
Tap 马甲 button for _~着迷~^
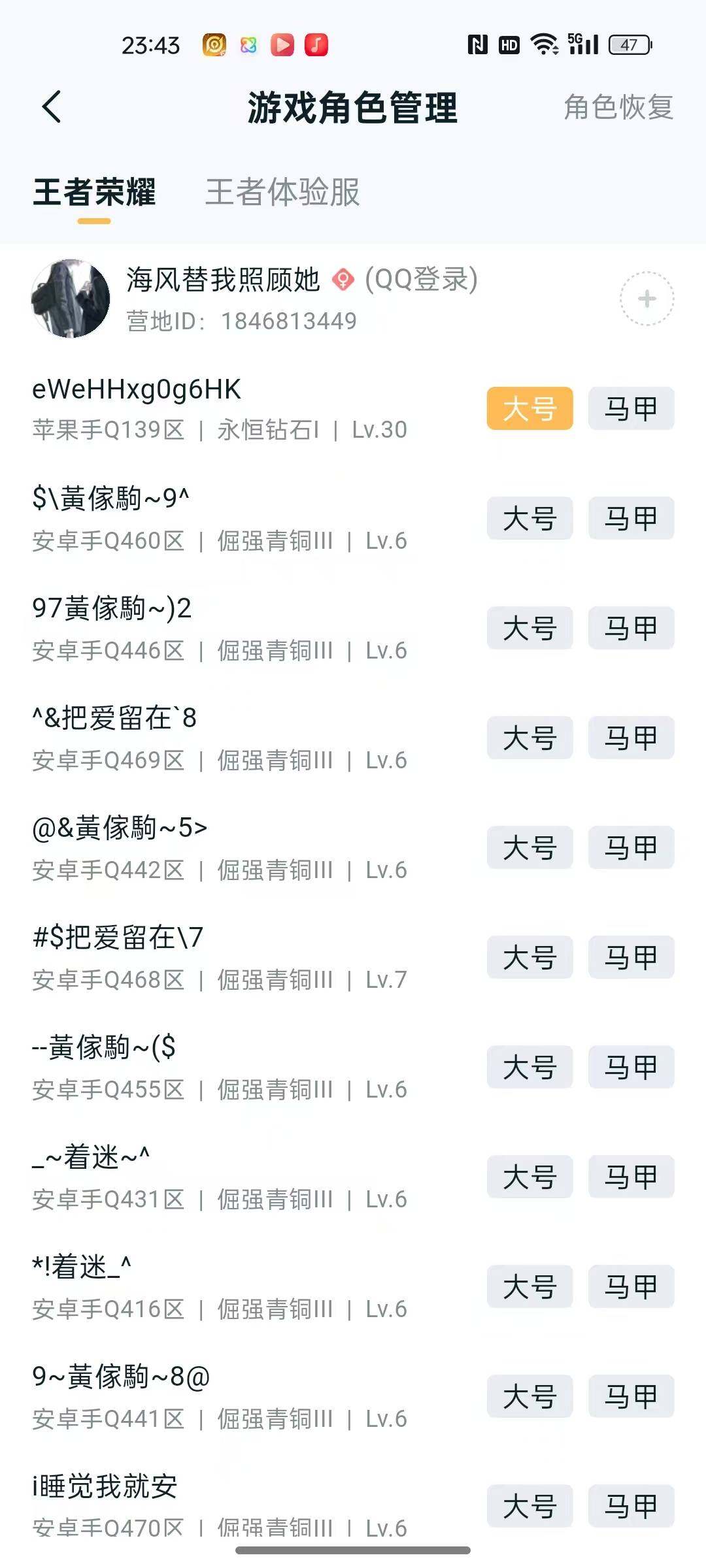[630, 1177]
